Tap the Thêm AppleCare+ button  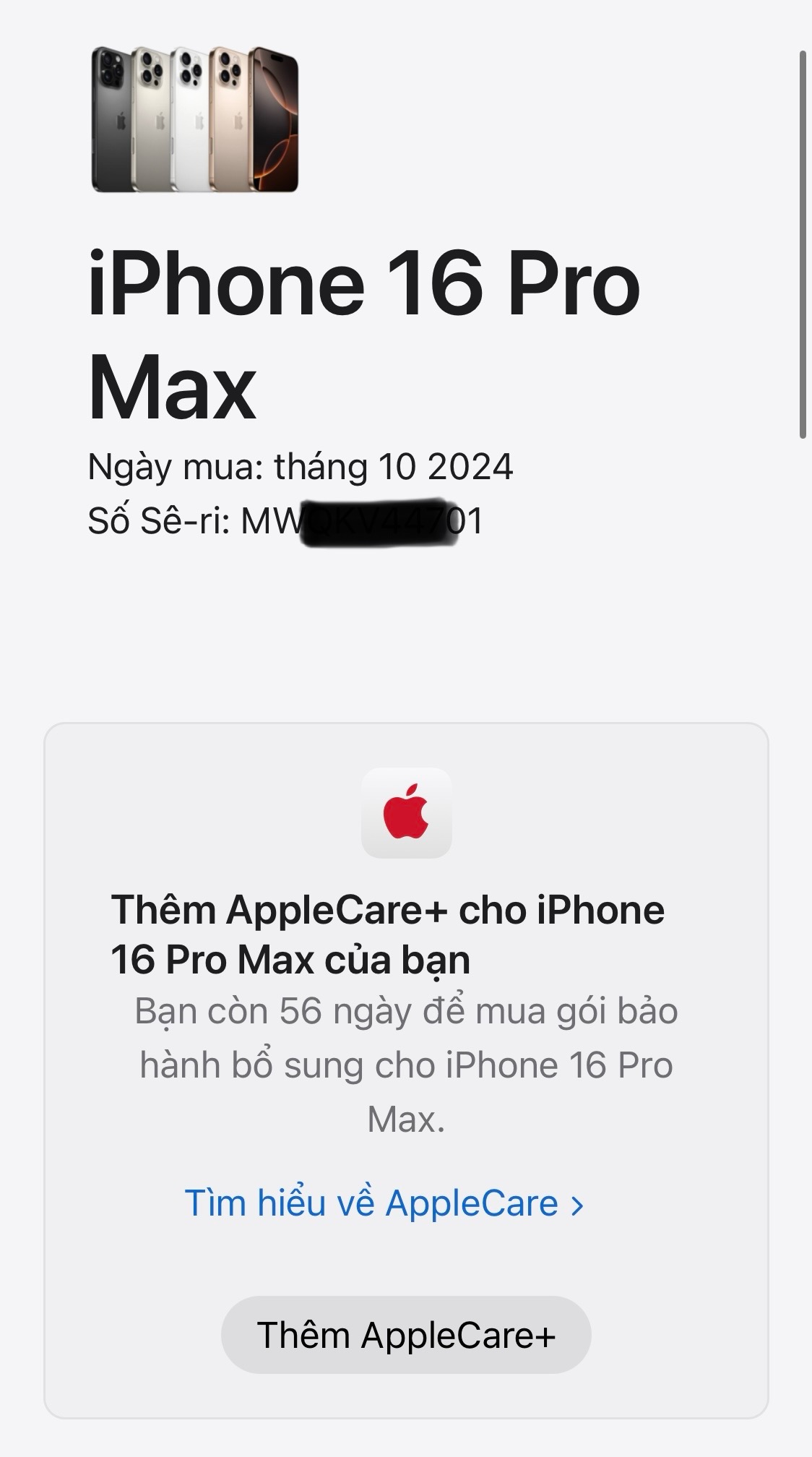tap(406, 1335)
